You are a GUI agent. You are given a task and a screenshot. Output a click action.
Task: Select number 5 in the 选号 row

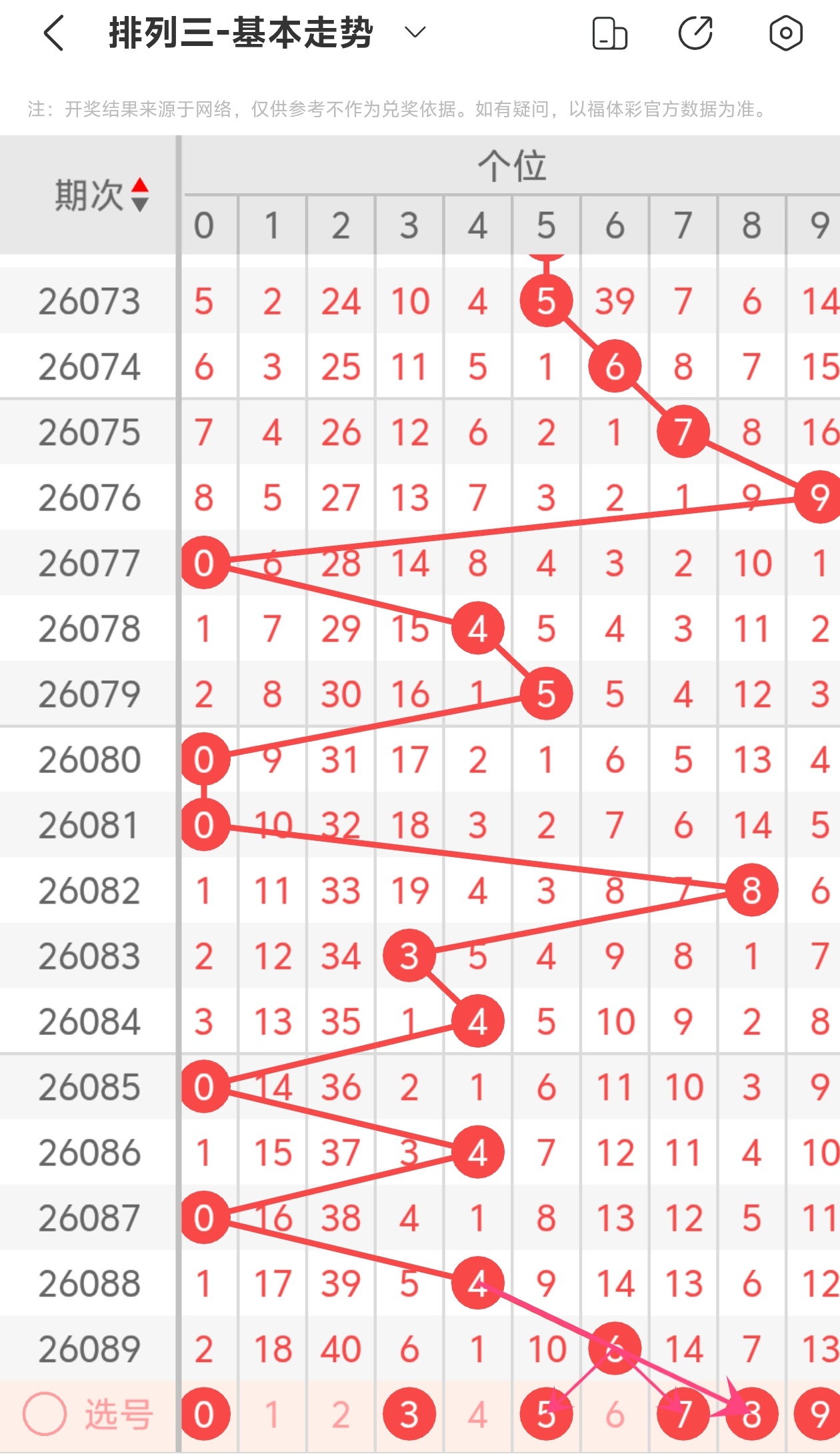click(546, 1414)
